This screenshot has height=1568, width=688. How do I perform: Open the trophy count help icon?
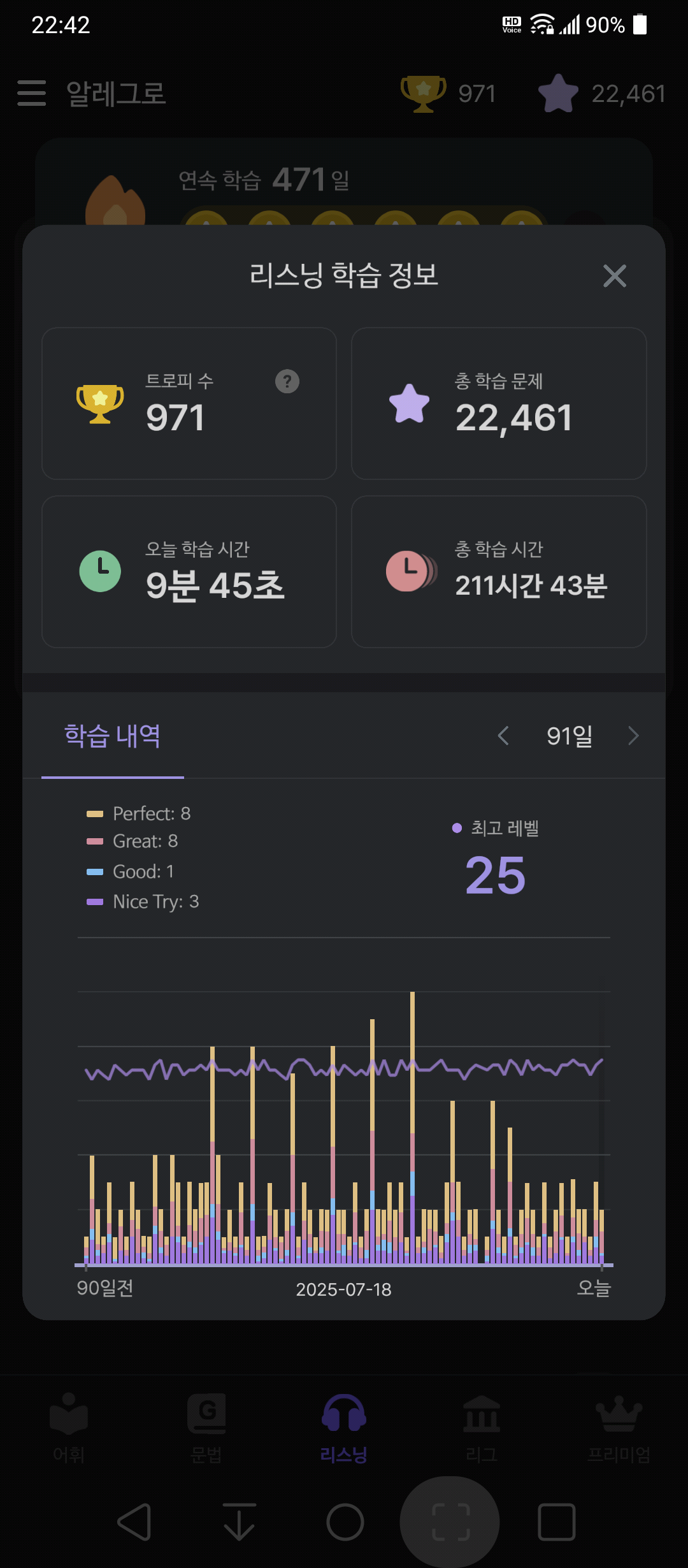point(287,381)
